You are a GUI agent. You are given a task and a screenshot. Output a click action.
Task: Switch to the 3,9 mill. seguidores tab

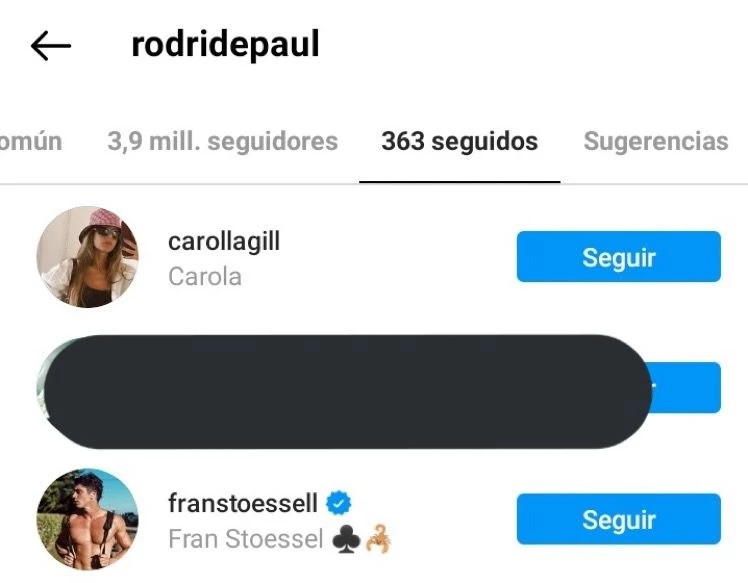coord(222,142)
